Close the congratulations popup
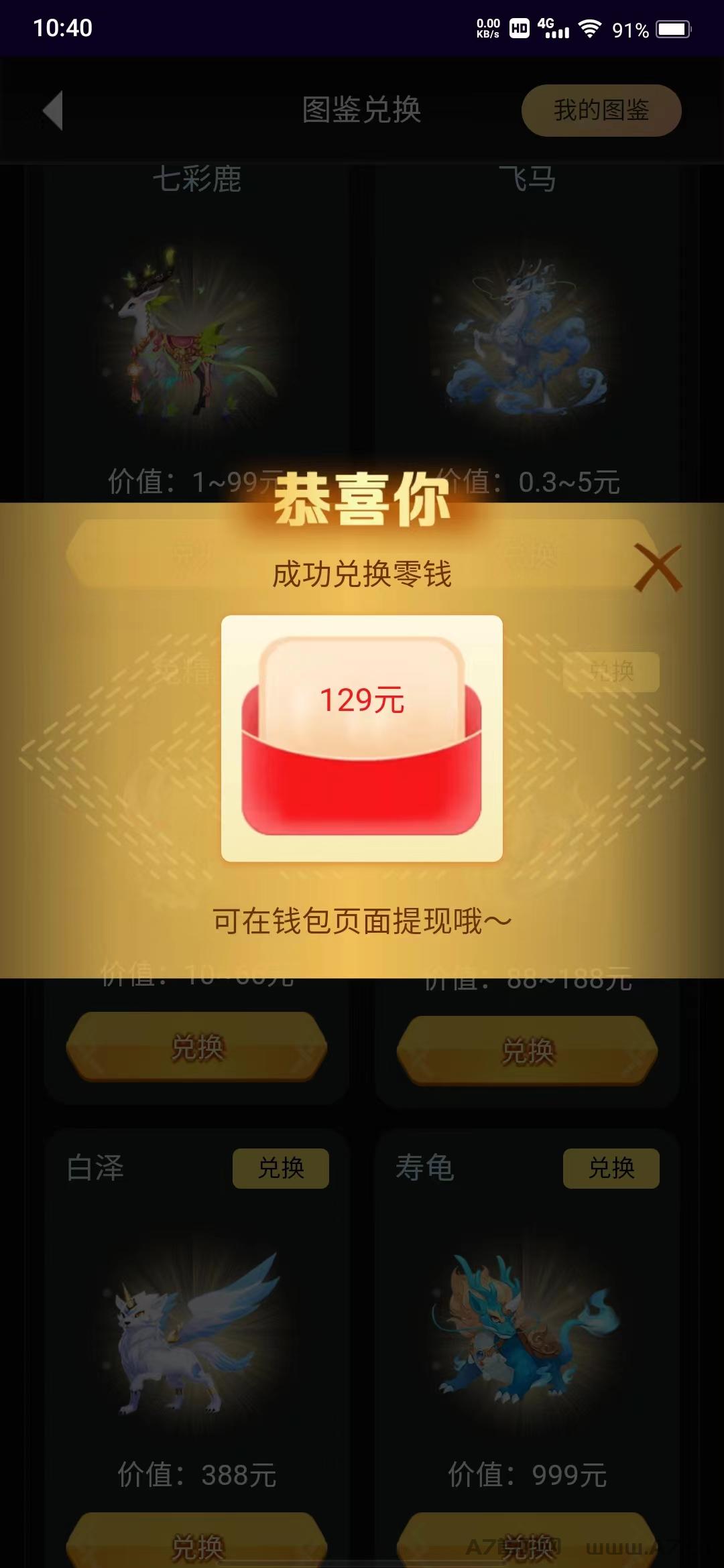This screenshot has height=1568, width=724. 658,568
